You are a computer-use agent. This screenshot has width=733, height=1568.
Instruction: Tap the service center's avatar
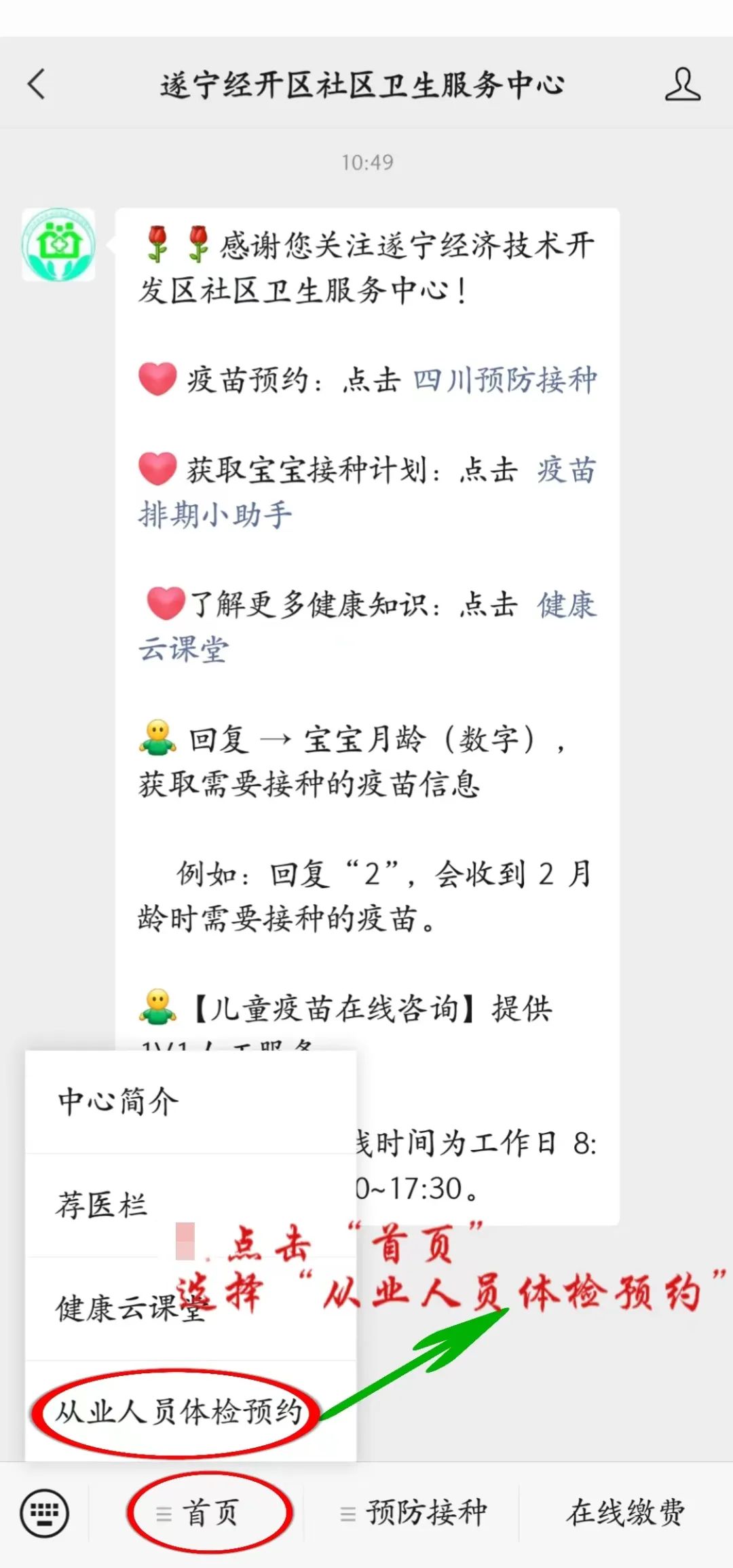(x=58, y=244)
